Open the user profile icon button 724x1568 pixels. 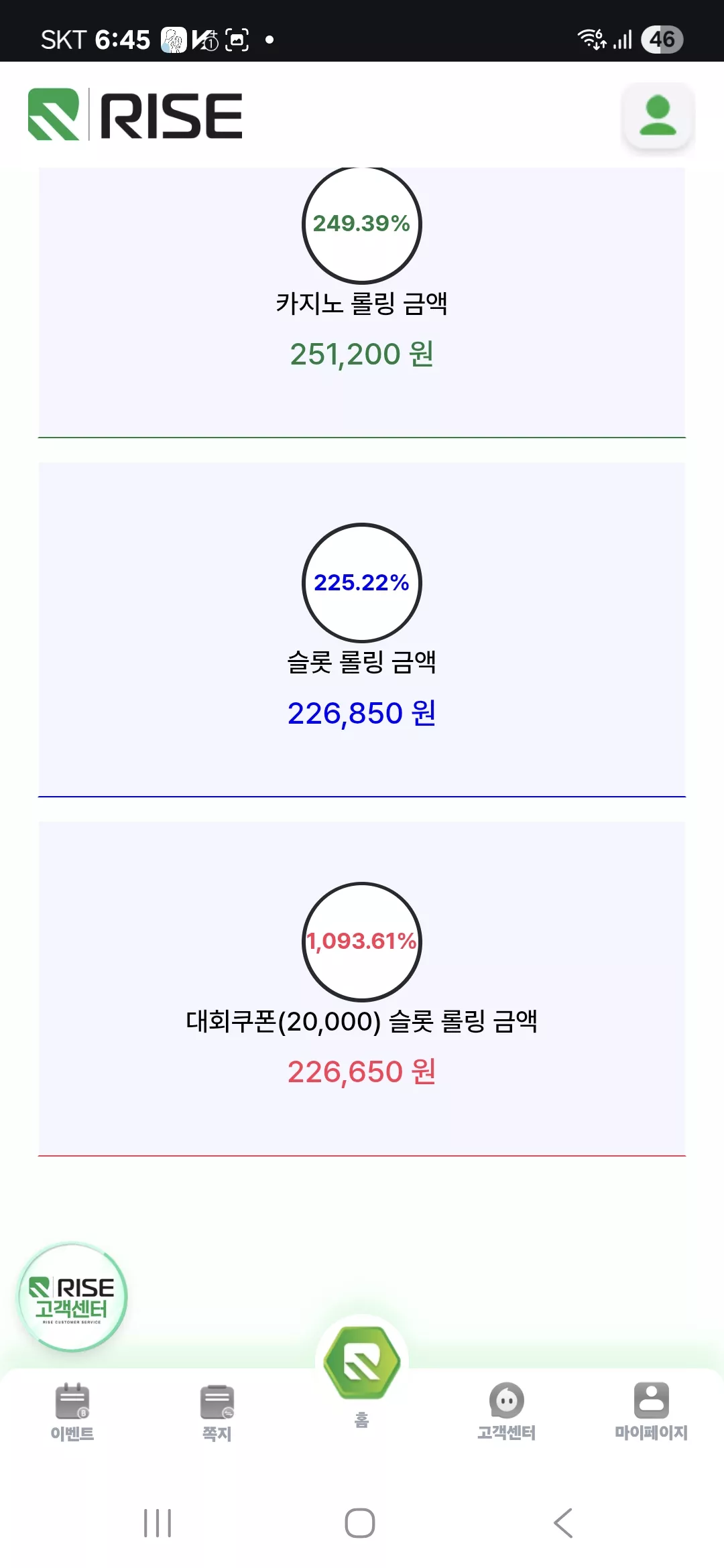point(658,115)
